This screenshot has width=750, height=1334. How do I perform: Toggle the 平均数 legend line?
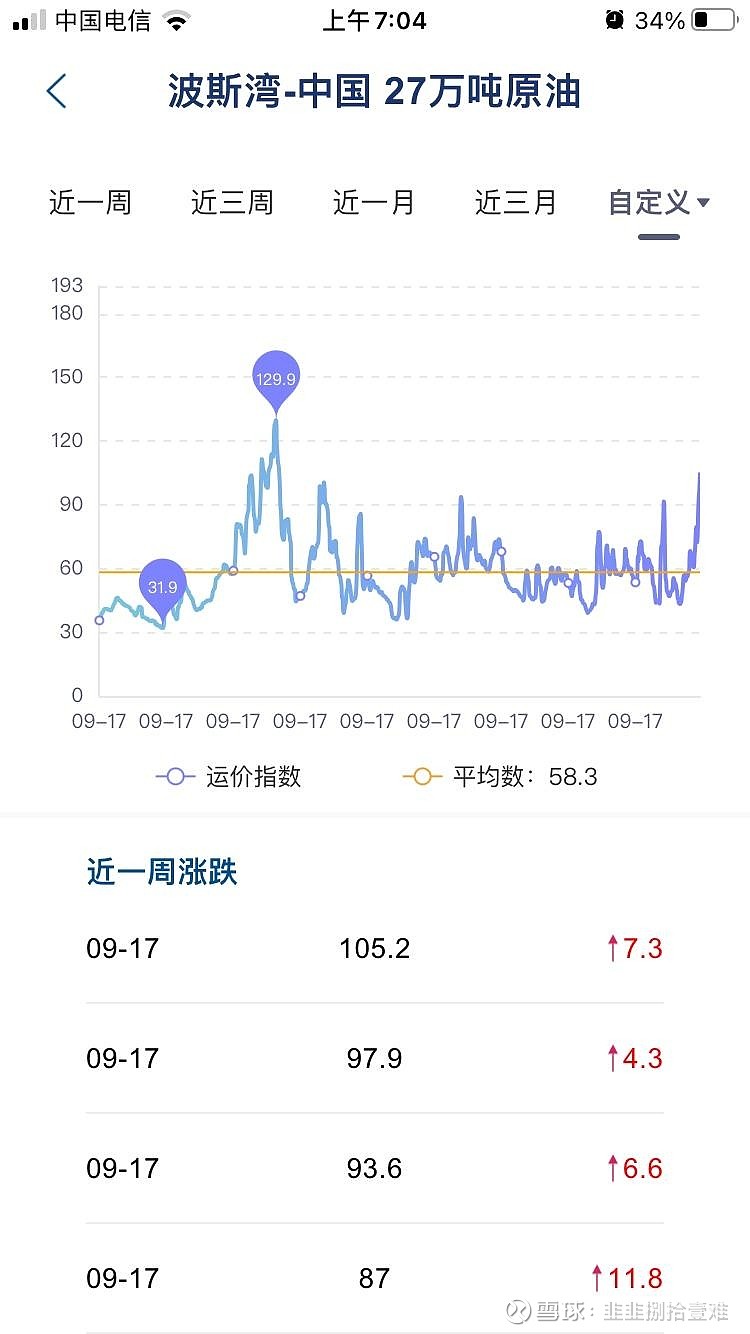(x=500, y=777)
